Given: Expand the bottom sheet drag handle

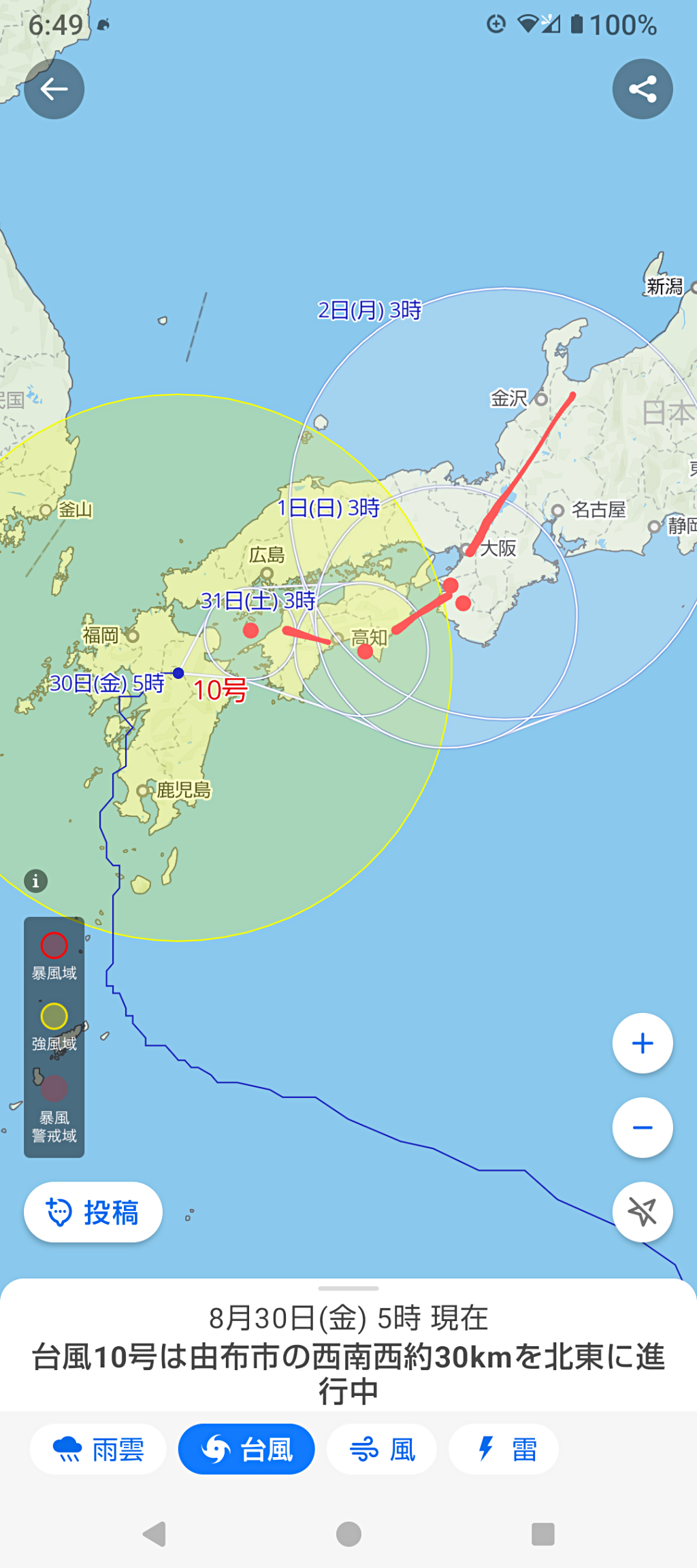Looking at the screenshot, I should [348, 1288].
